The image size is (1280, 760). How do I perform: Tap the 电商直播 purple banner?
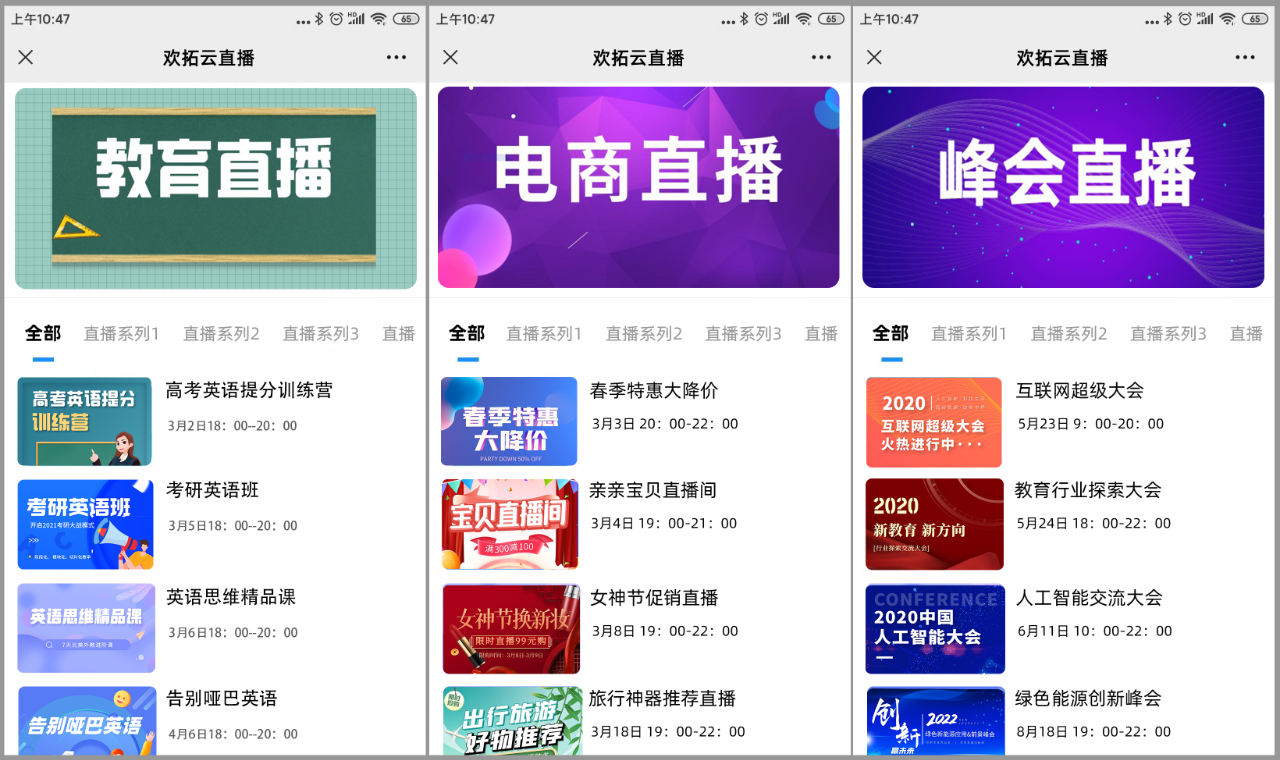click(x=638, y=188)
